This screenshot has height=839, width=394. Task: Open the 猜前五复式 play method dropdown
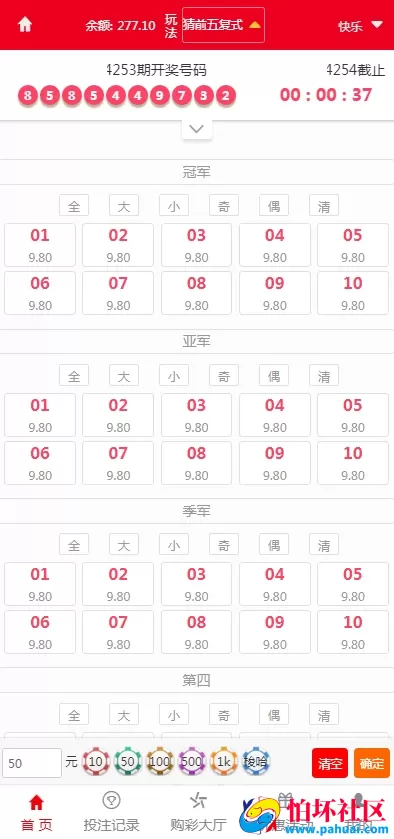(x=223, y=25)
